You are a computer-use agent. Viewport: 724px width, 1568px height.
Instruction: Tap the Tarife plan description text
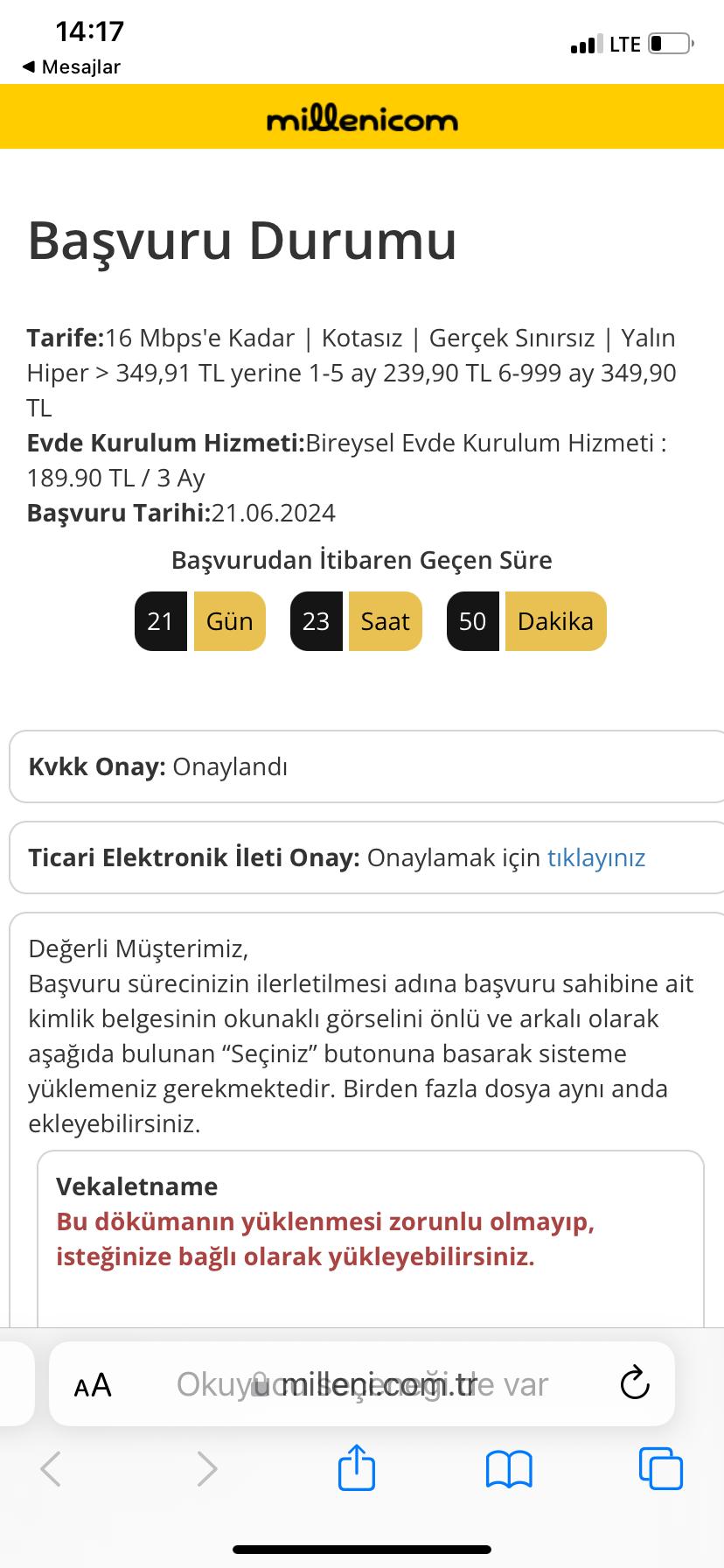(350, 372)
